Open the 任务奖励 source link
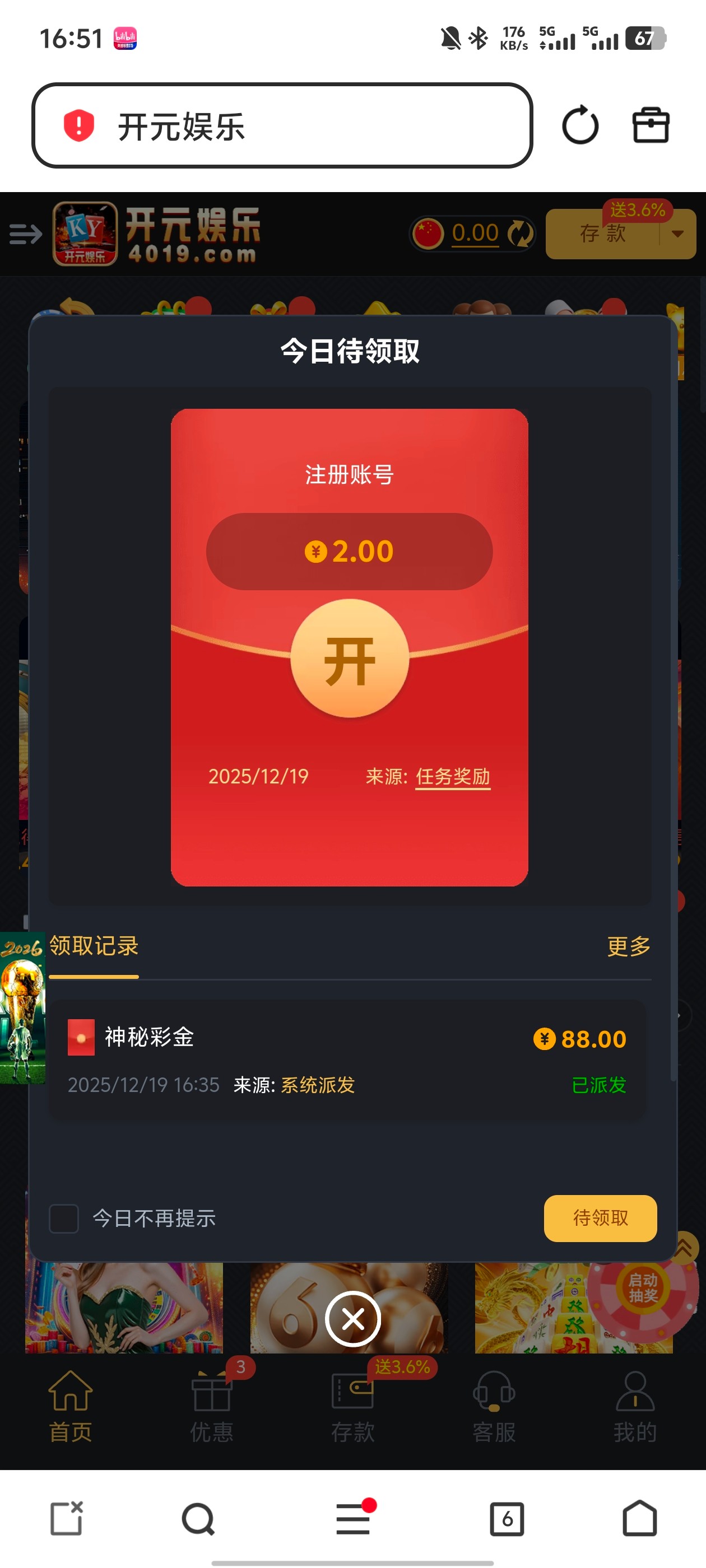 [x=453, y=777]
